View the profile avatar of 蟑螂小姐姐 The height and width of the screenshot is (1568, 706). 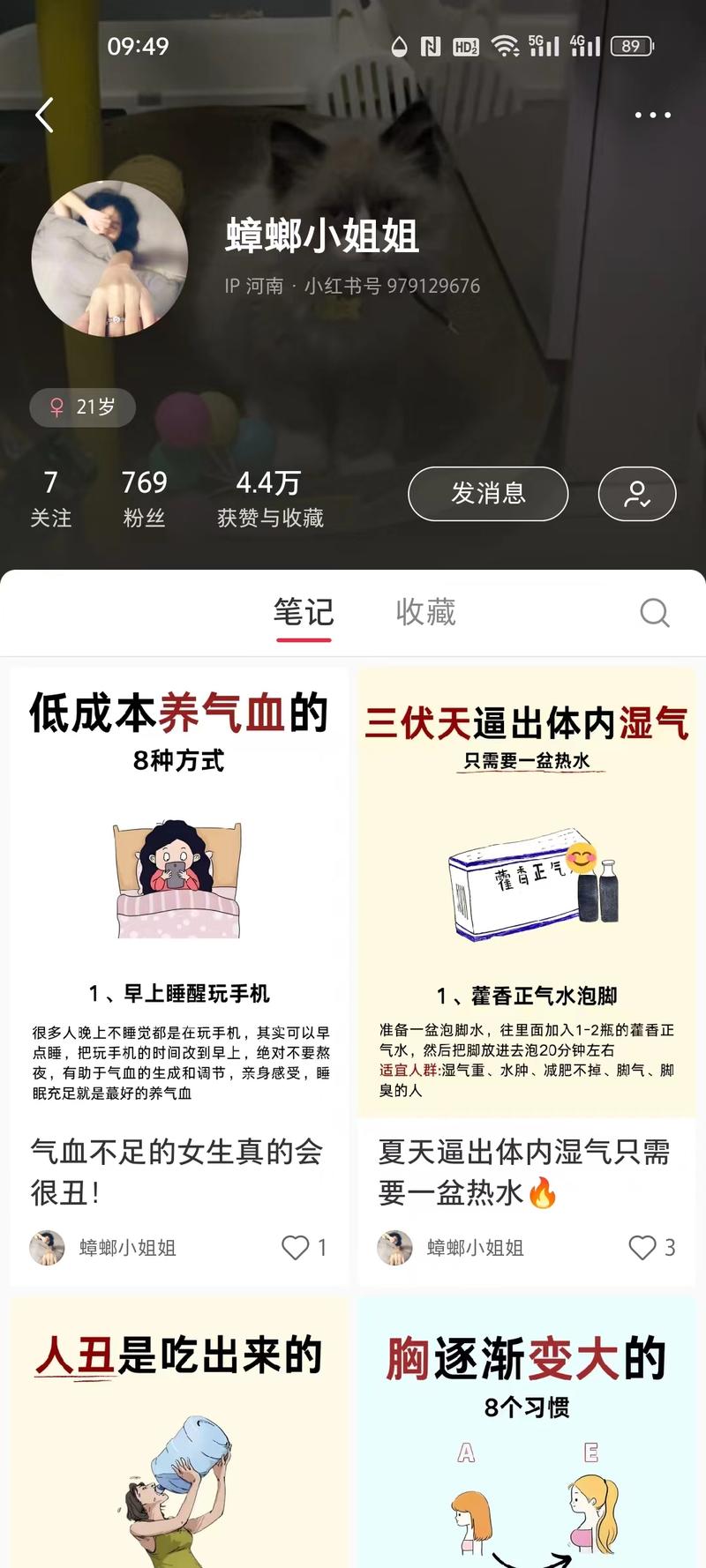109,258
